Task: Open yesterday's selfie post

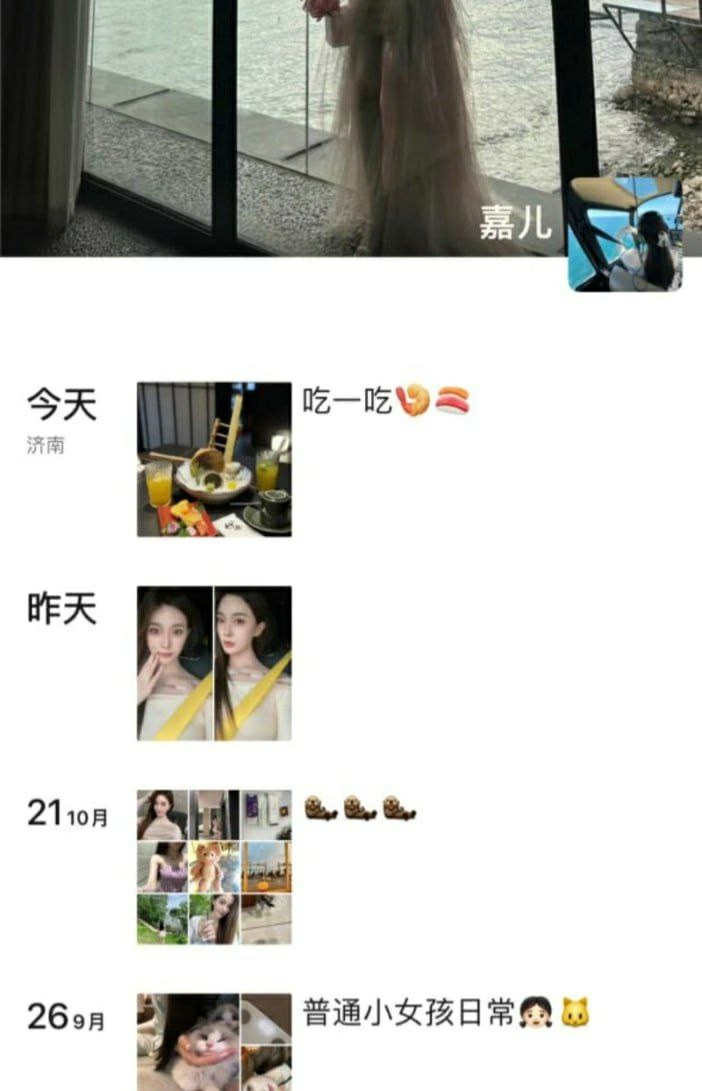Action: (x=214, y=663)
